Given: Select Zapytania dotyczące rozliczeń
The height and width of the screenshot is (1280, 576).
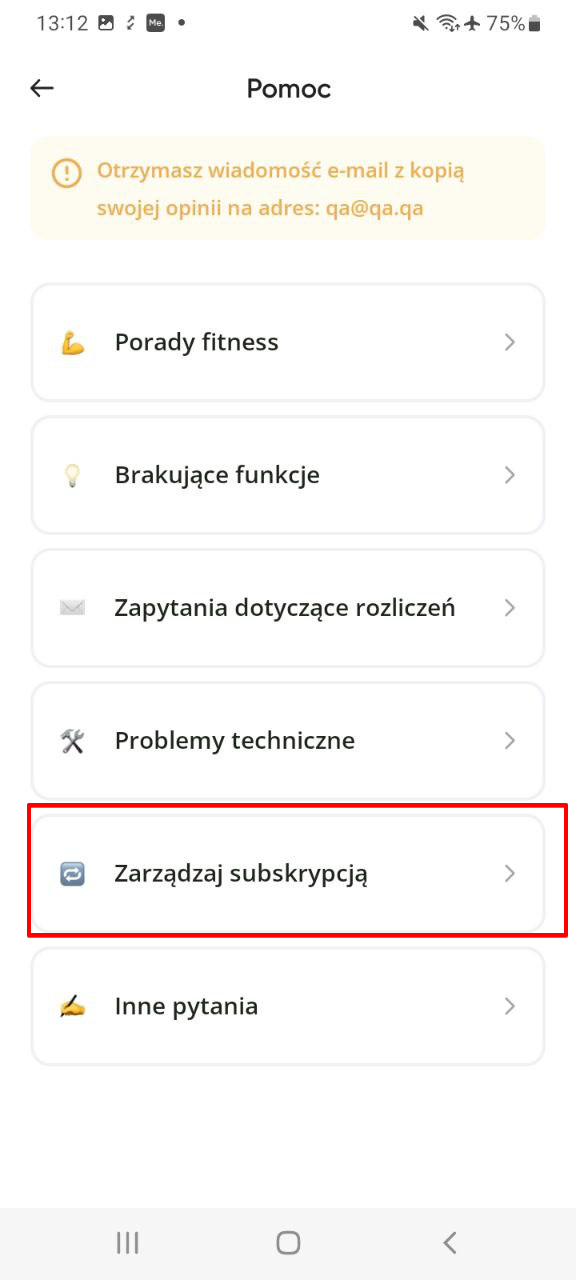Looking at the screenshot, I should [288, 608].
